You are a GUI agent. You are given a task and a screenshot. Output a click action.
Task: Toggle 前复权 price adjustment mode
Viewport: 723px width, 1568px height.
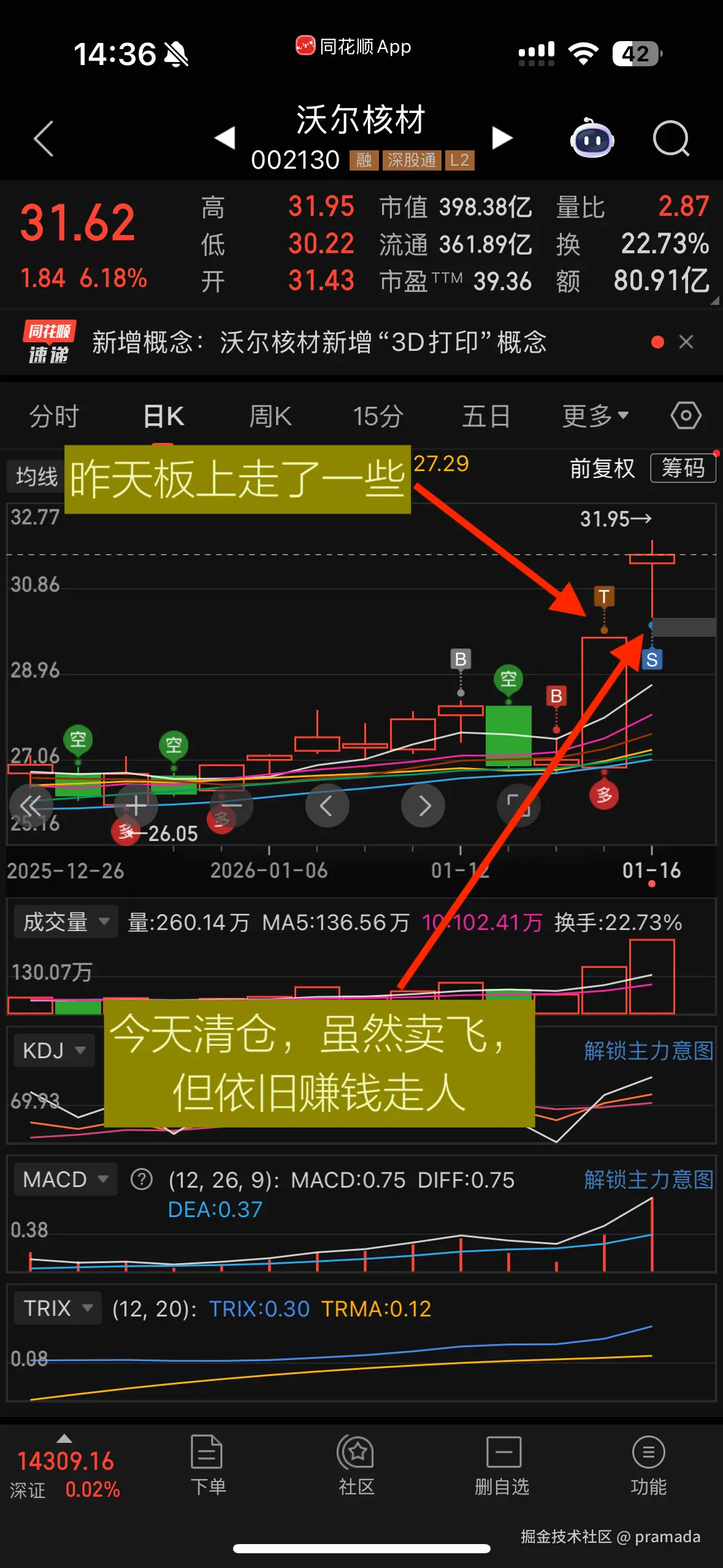click(602, 467)
